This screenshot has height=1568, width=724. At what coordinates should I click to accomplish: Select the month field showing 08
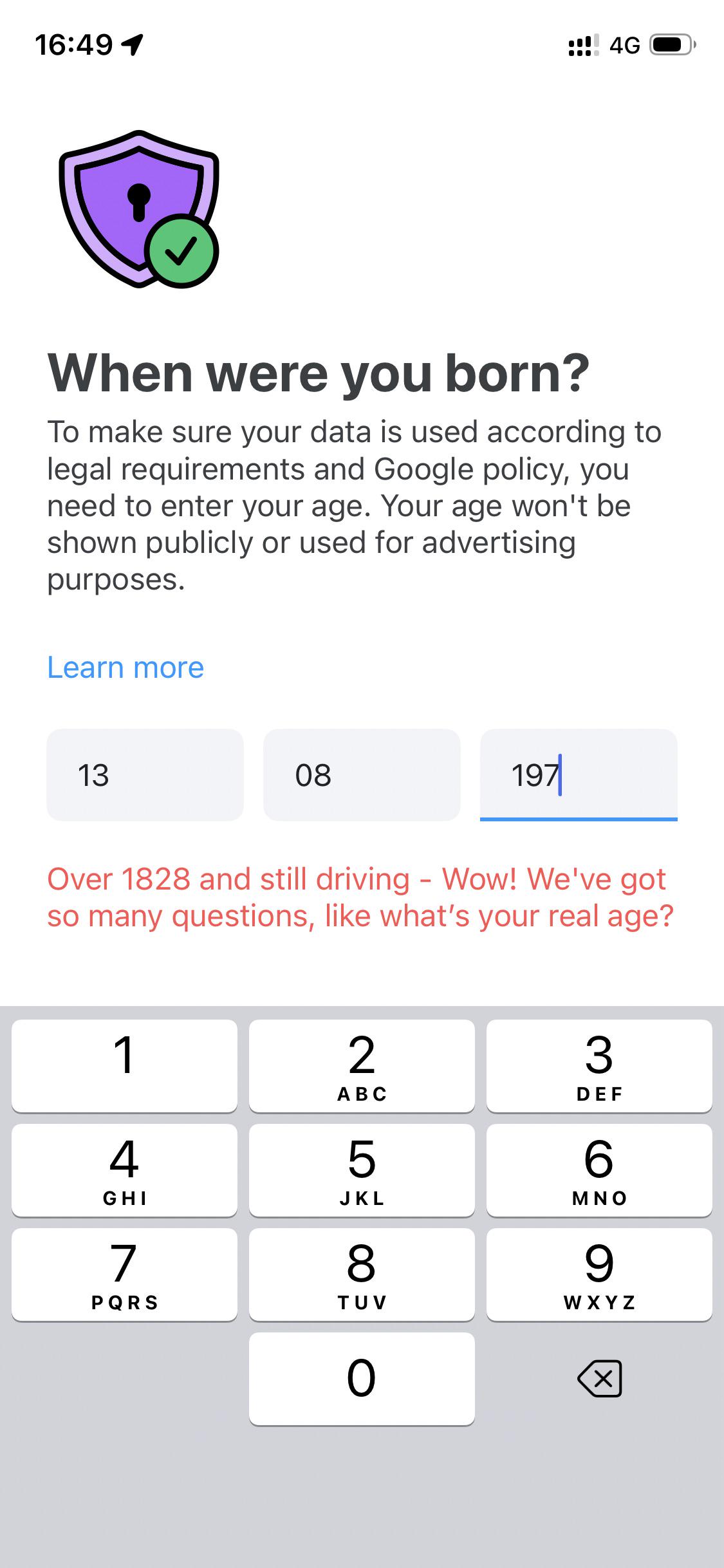click(362, 775)
